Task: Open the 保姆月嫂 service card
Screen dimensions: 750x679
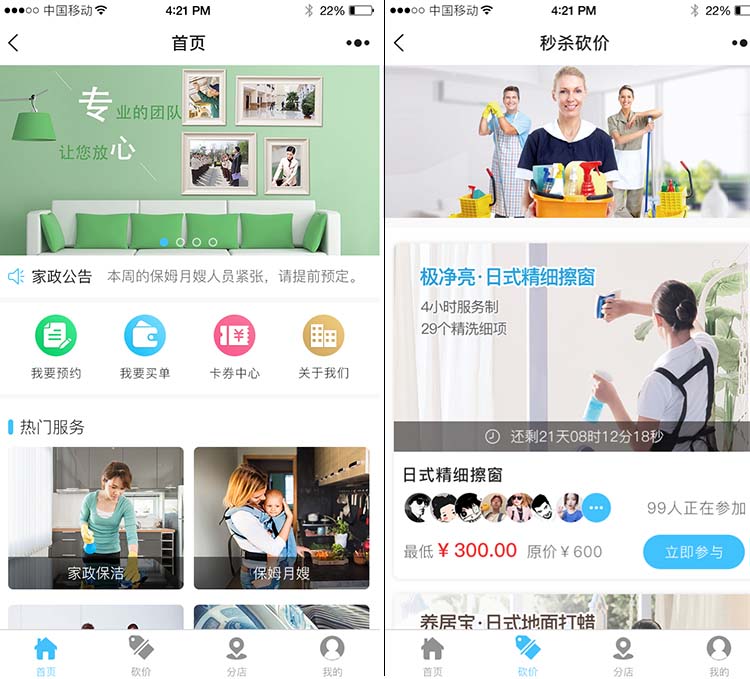Action: pos(281,517)
